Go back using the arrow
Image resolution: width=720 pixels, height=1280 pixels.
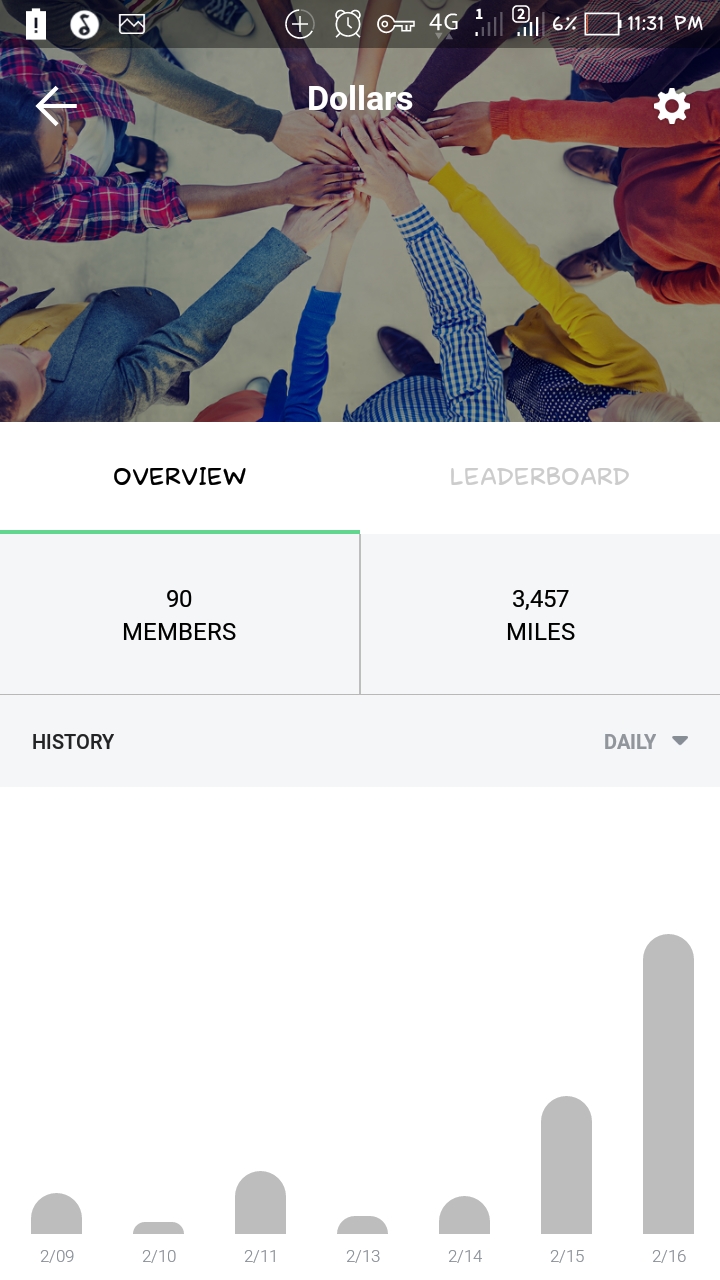point(56,105)
